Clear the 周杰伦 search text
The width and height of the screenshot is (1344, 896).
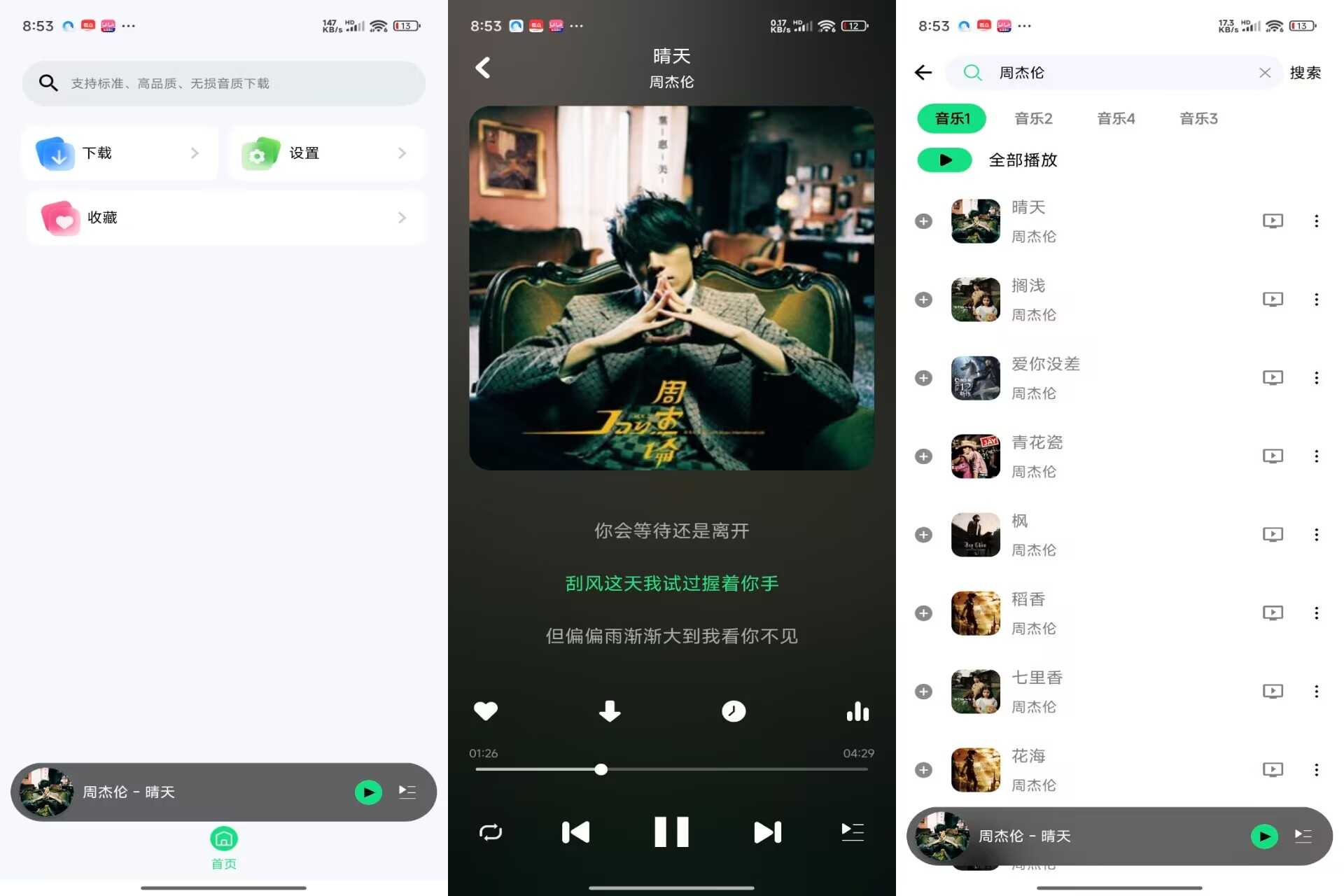click(x=1264, y=73)
